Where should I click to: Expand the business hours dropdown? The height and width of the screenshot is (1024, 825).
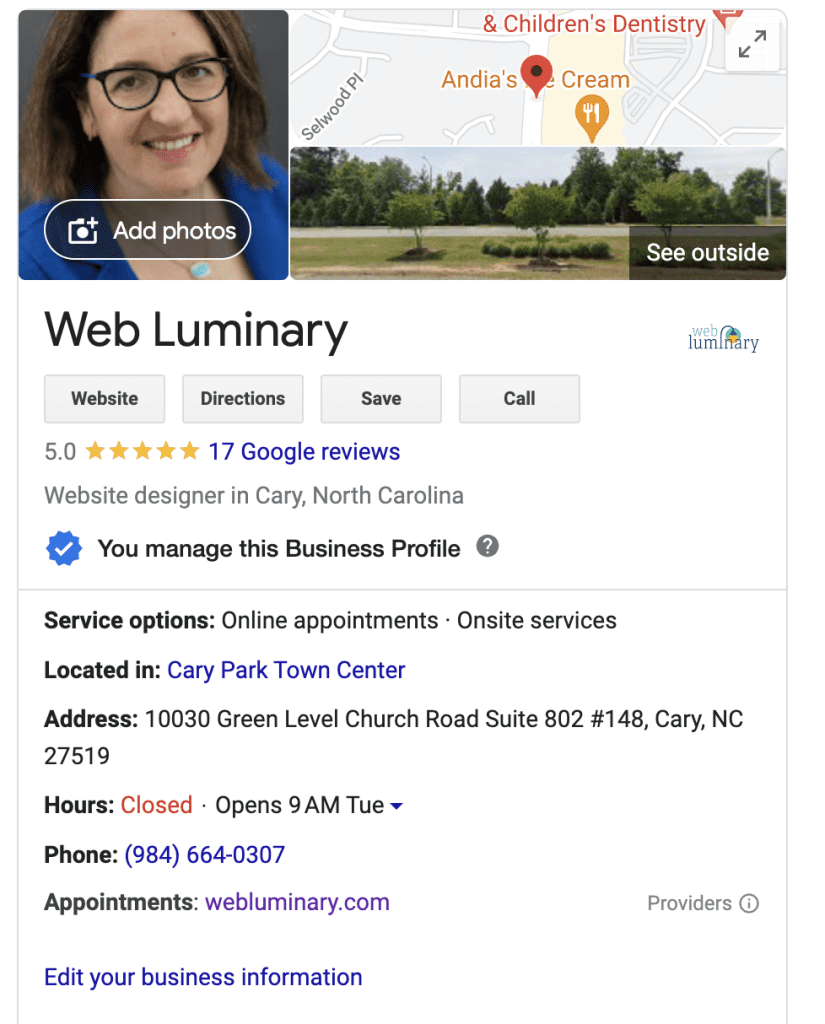click(397, 806)
